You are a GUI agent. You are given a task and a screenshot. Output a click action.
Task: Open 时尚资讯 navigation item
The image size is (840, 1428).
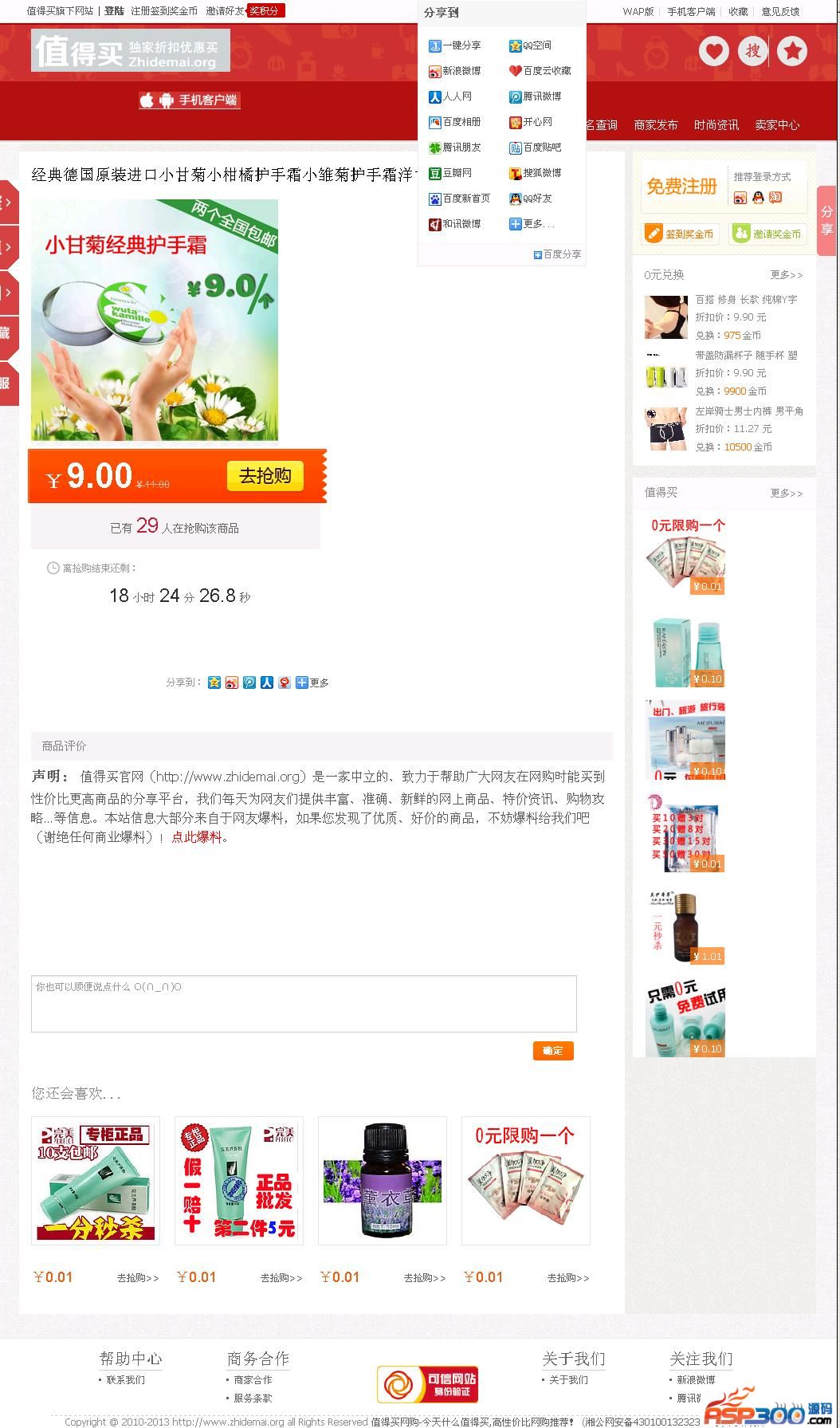[716, 125]
